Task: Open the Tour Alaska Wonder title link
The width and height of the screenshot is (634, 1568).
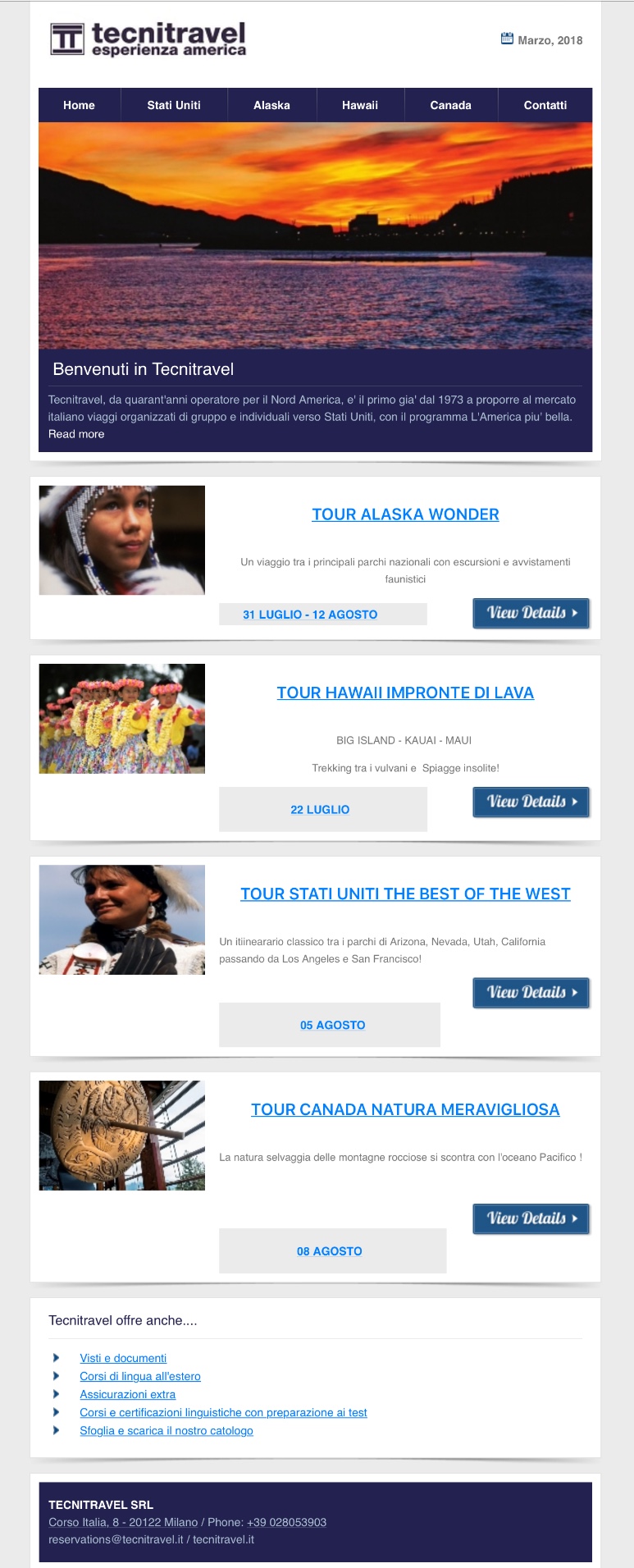Action: click(x=405, y=514)
